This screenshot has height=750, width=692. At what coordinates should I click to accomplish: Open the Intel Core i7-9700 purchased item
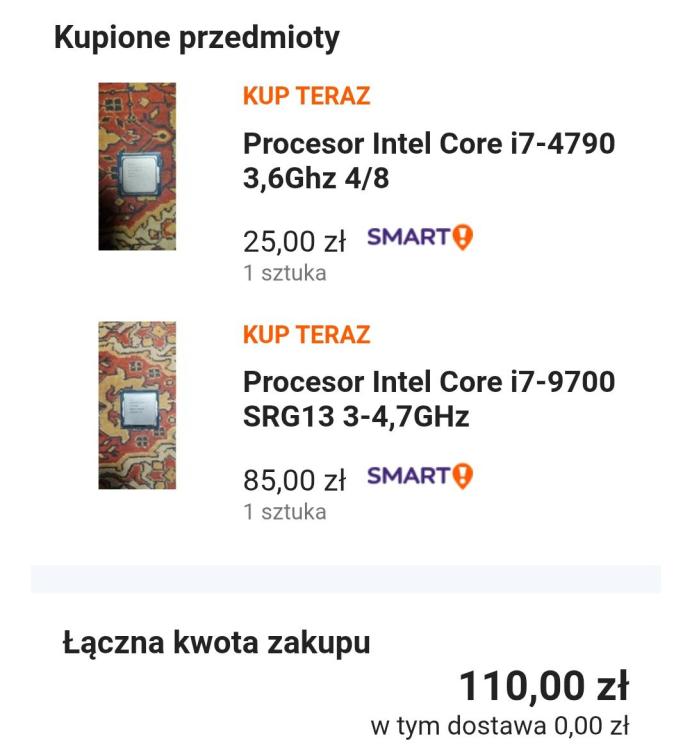pyautogui.click(x=428, y=398)
